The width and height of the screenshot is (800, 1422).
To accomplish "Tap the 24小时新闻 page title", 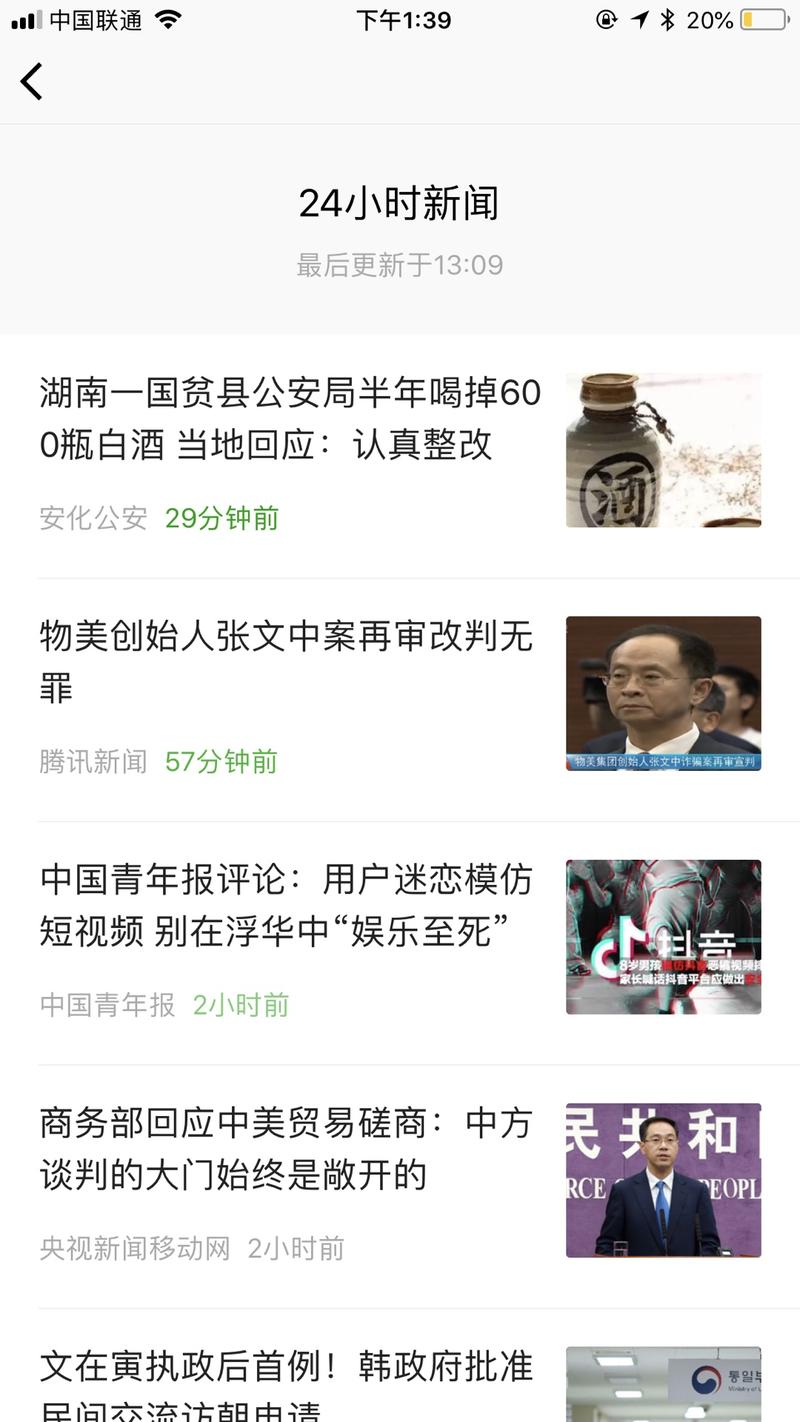I will [x=400, y=202].
